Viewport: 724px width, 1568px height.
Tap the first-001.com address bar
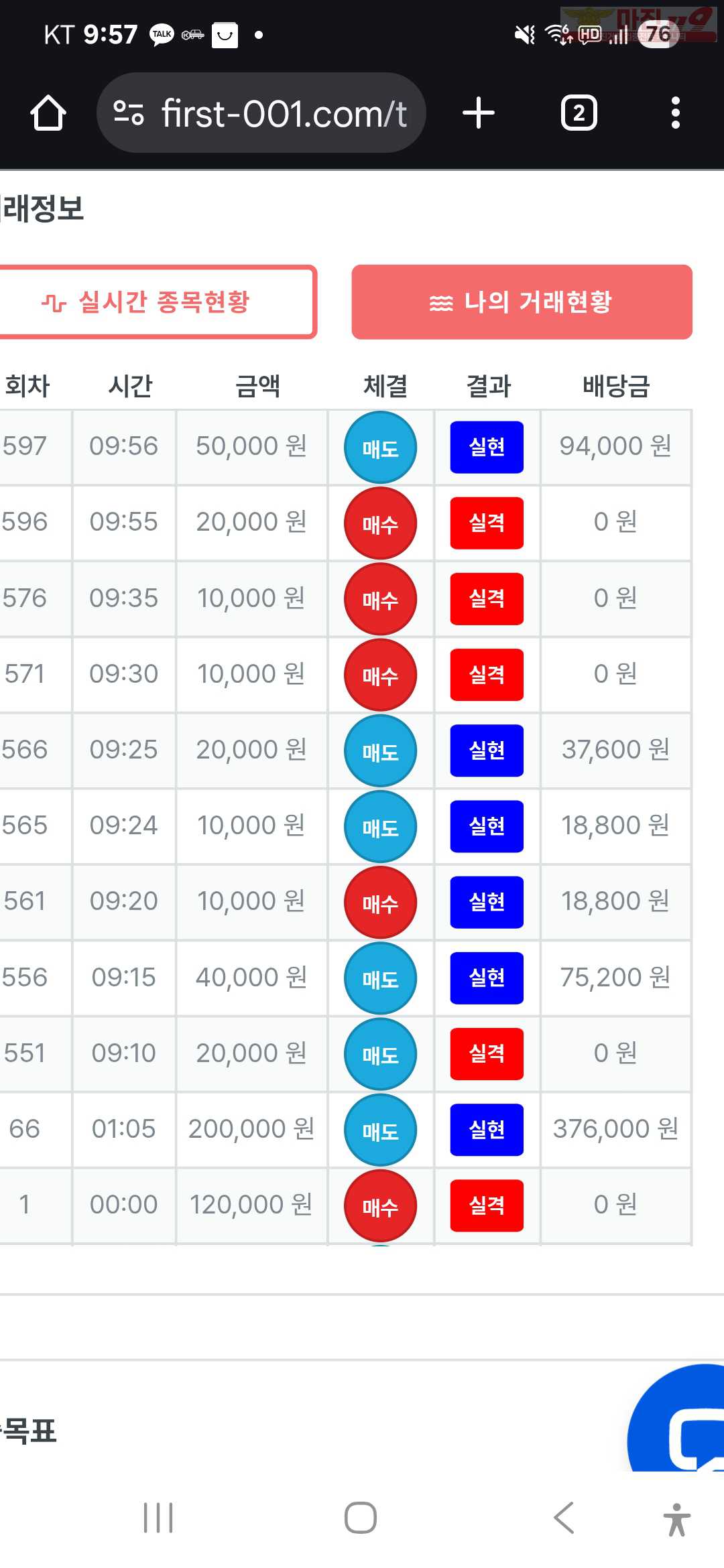coord(261,113)
